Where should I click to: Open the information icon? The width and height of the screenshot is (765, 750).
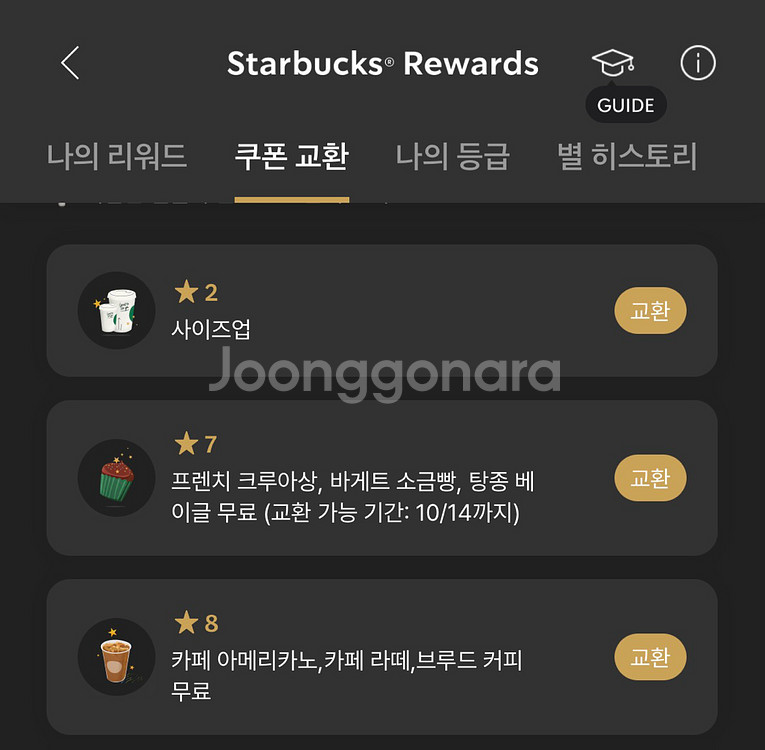point(698,63)
